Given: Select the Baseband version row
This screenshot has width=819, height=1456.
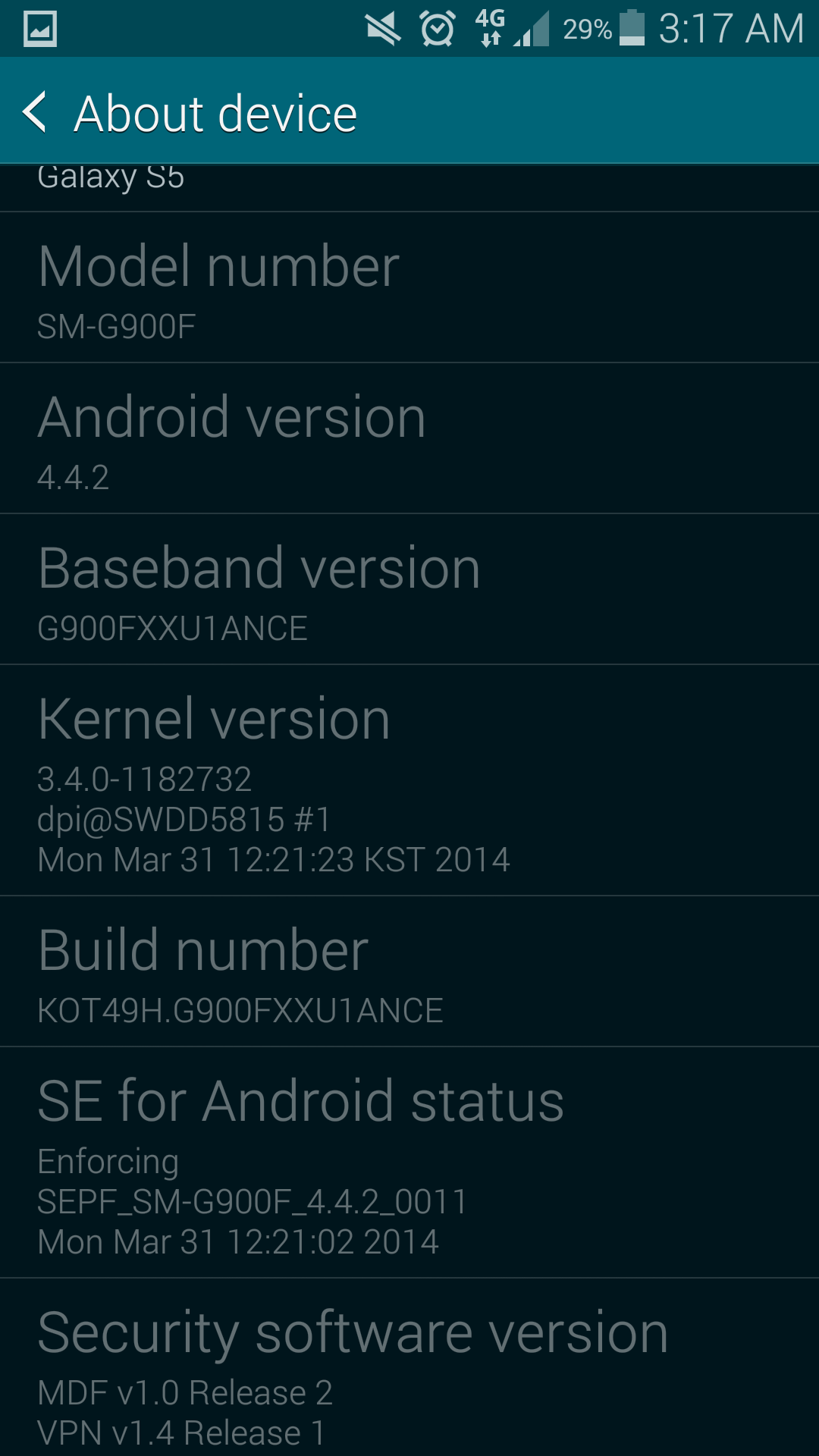Looking at the screenshot, I should [409, 589].
